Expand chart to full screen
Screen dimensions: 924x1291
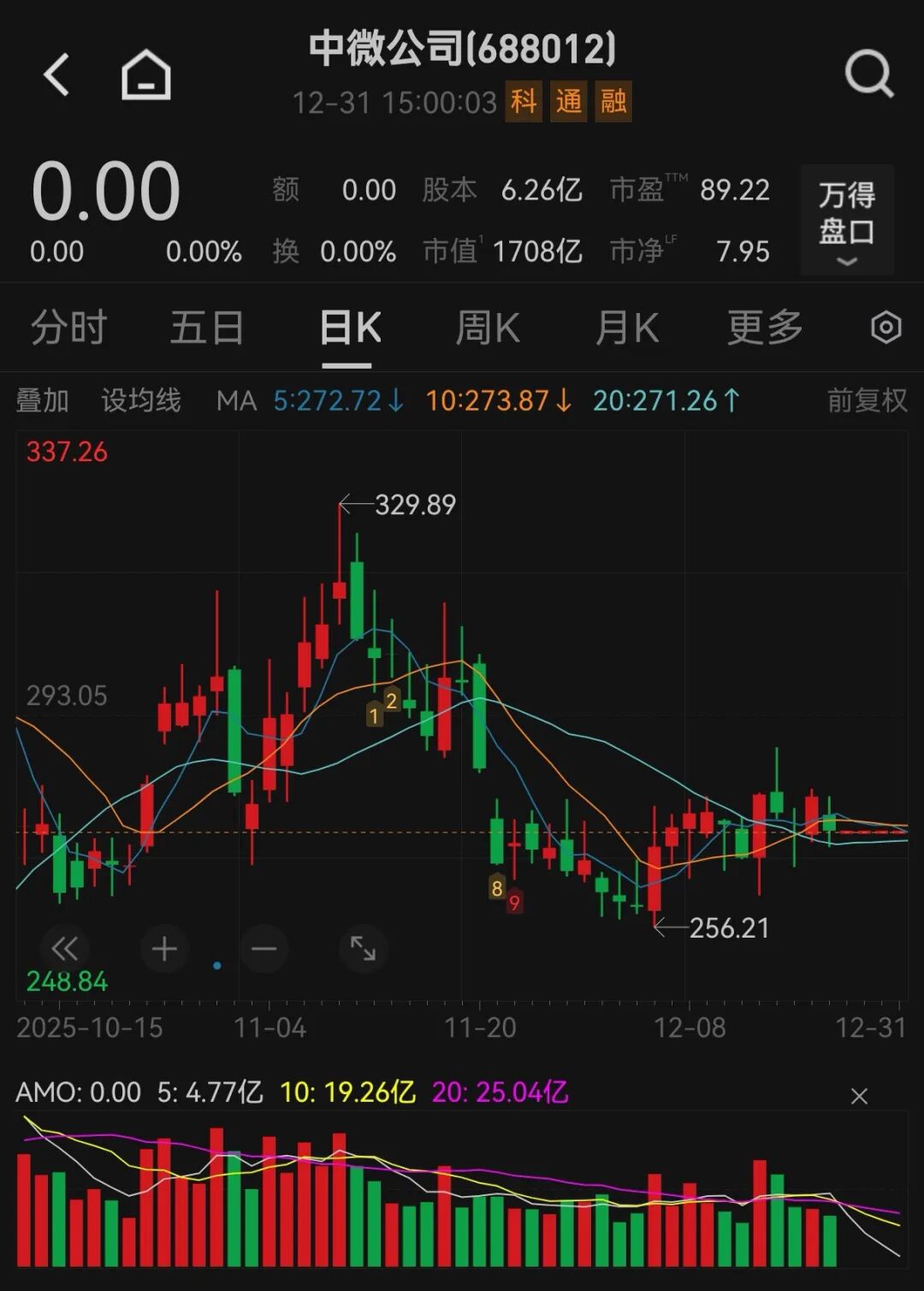[363, 948]
